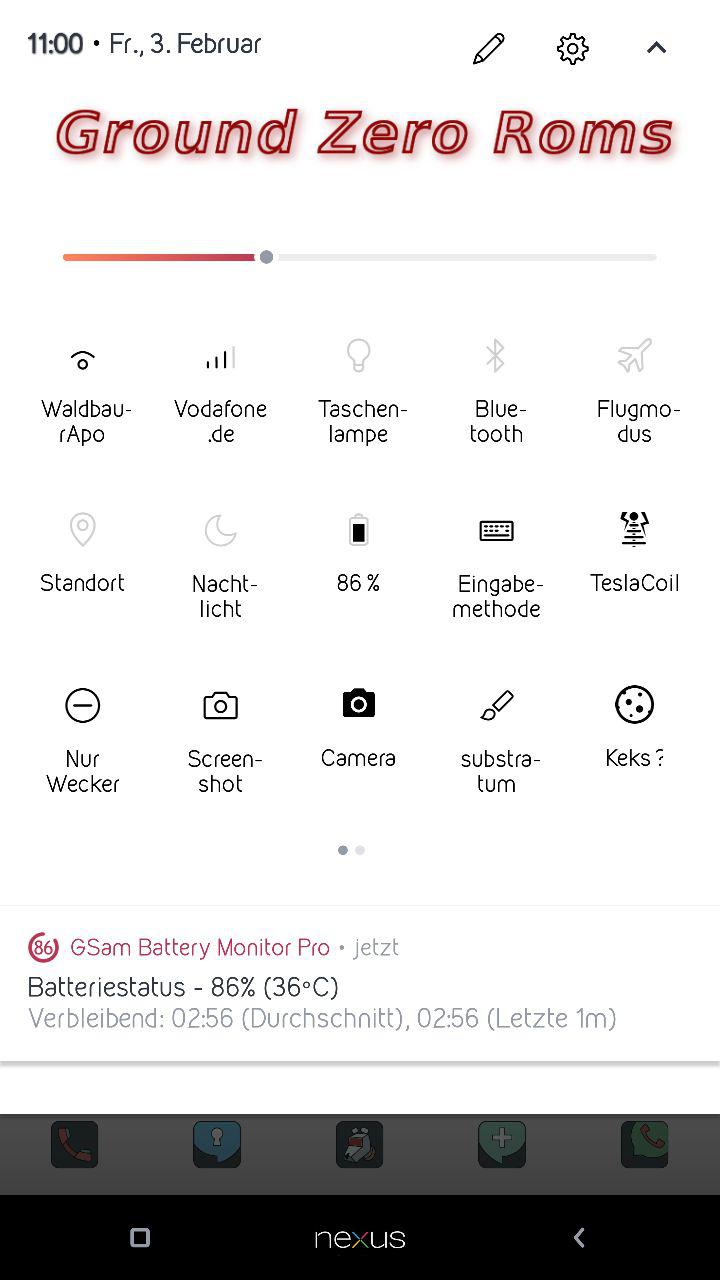Viewport: 720px width, 1280px height.
Task: Edit the quick settings tiles
Action: pos(489,48)
